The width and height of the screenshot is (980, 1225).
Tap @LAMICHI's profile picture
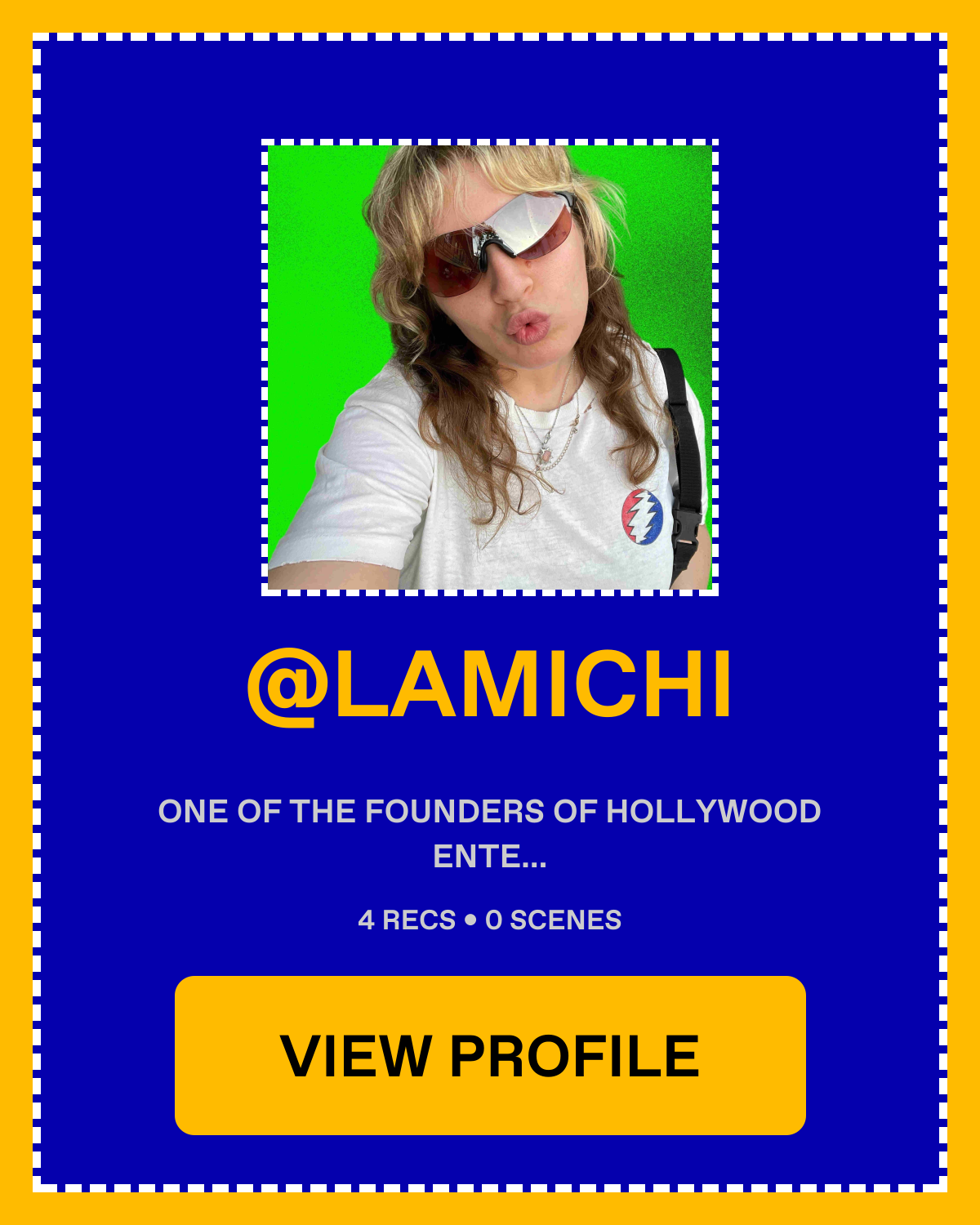[x=490, y=367]
